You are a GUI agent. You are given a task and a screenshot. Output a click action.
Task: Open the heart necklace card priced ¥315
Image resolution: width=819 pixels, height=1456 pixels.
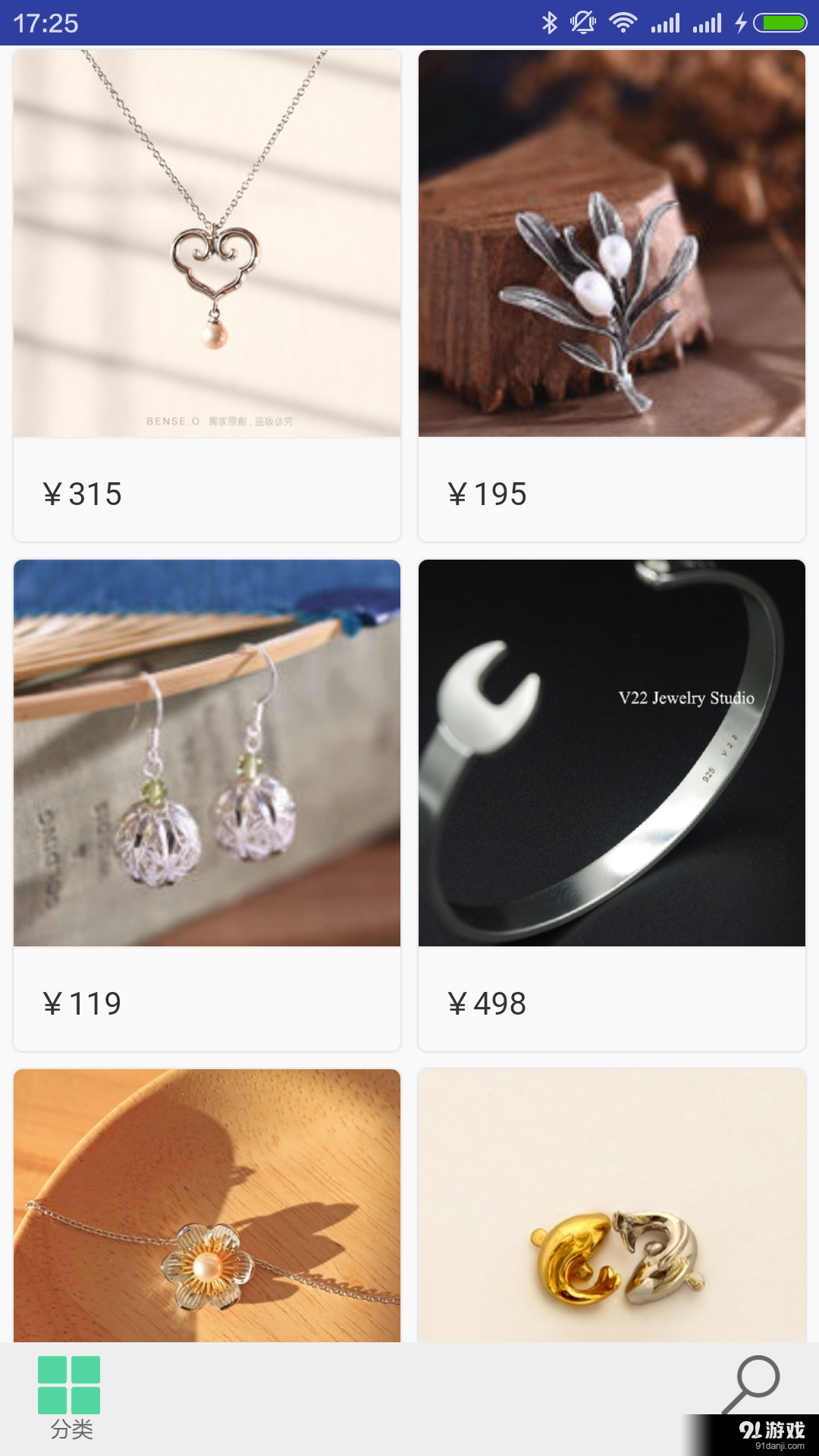(x=206, y=296)
